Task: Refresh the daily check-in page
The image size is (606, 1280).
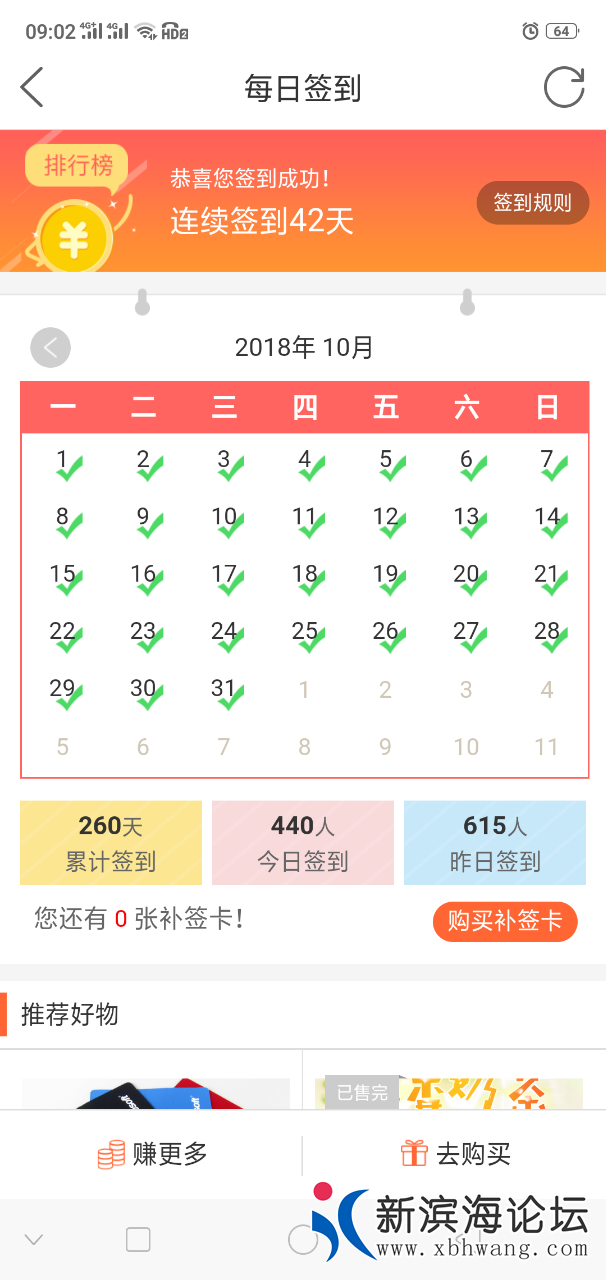Action: tap(563, 88)
